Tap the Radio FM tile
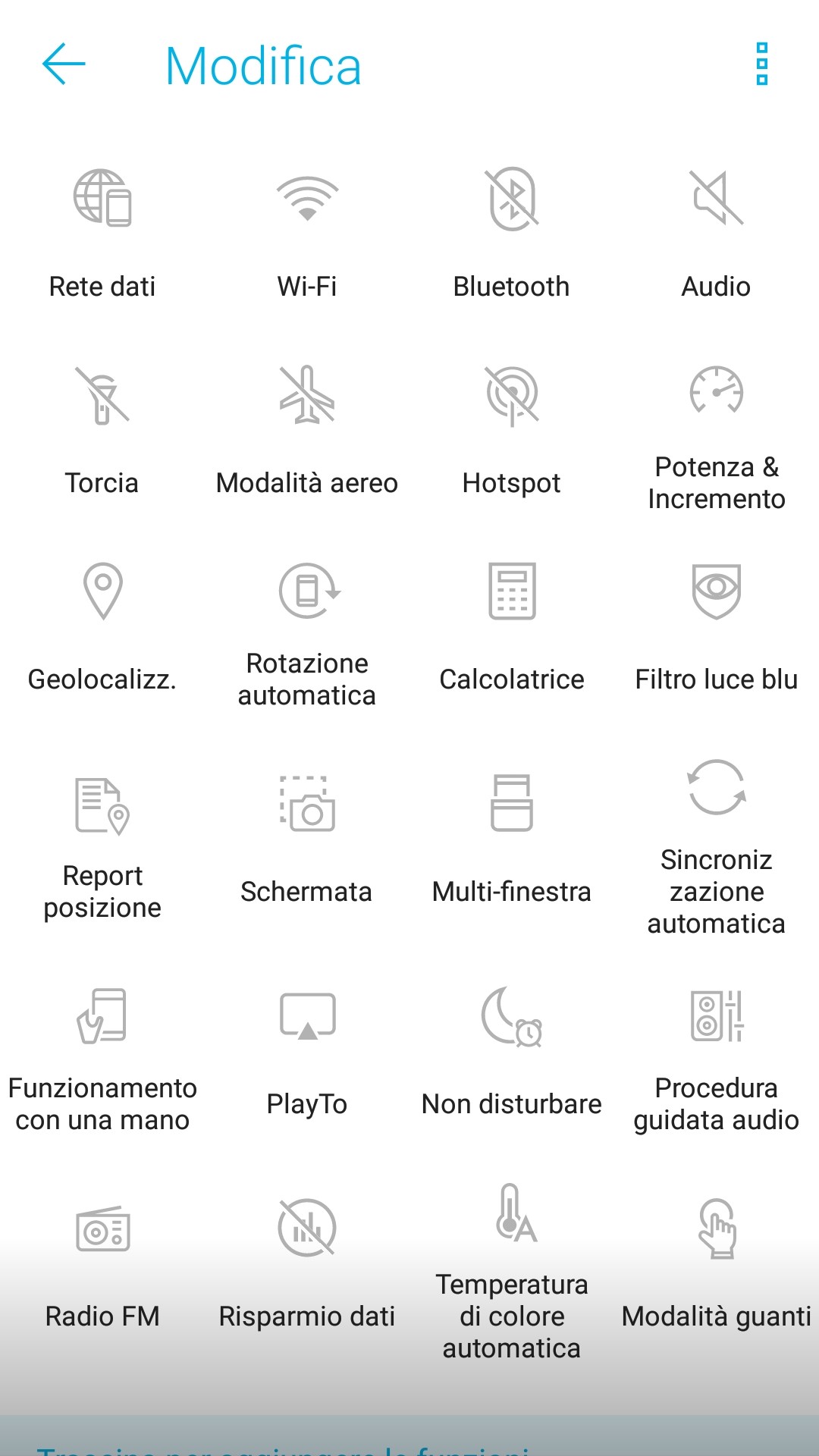The height and width of the screenshot is (1456, 819). [102, 1230]
